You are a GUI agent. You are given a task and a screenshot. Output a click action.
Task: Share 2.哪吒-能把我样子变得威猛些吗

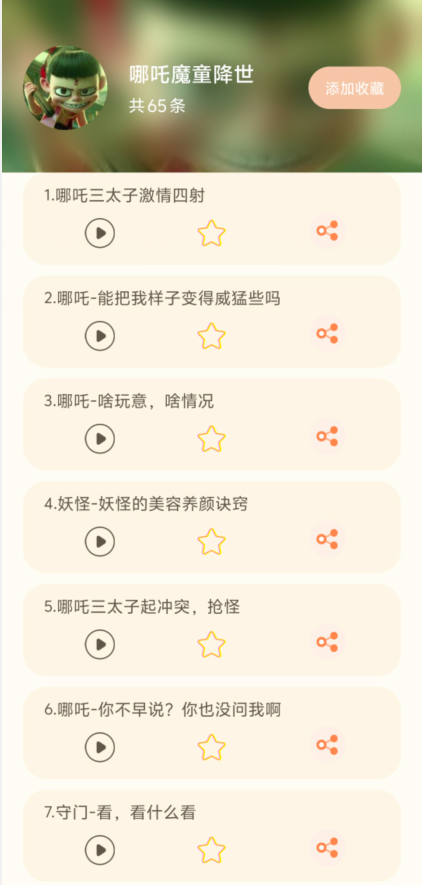(x=327, y=334)
